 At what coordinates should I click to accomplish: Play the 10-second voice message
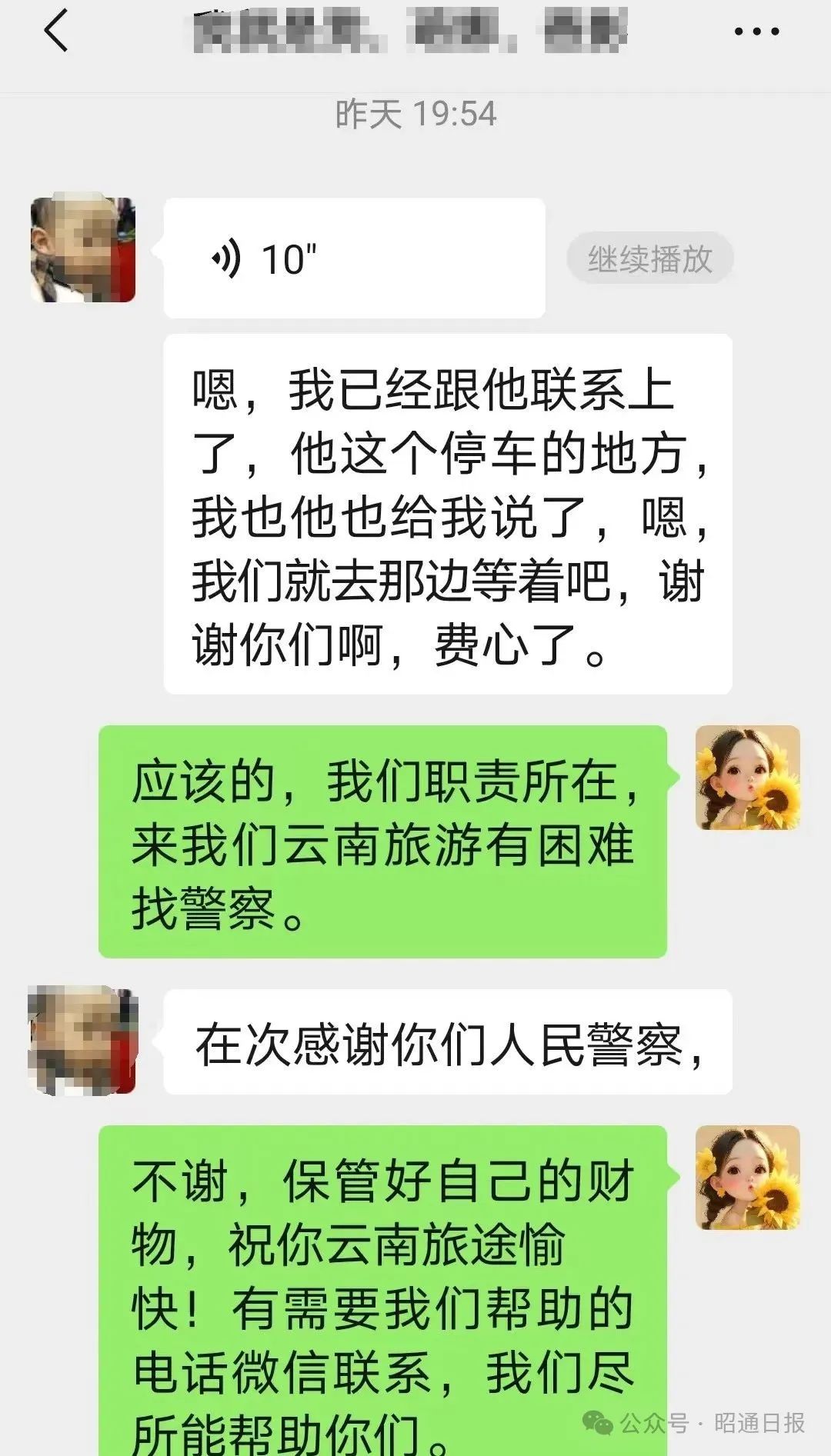(x=354, y=258)
